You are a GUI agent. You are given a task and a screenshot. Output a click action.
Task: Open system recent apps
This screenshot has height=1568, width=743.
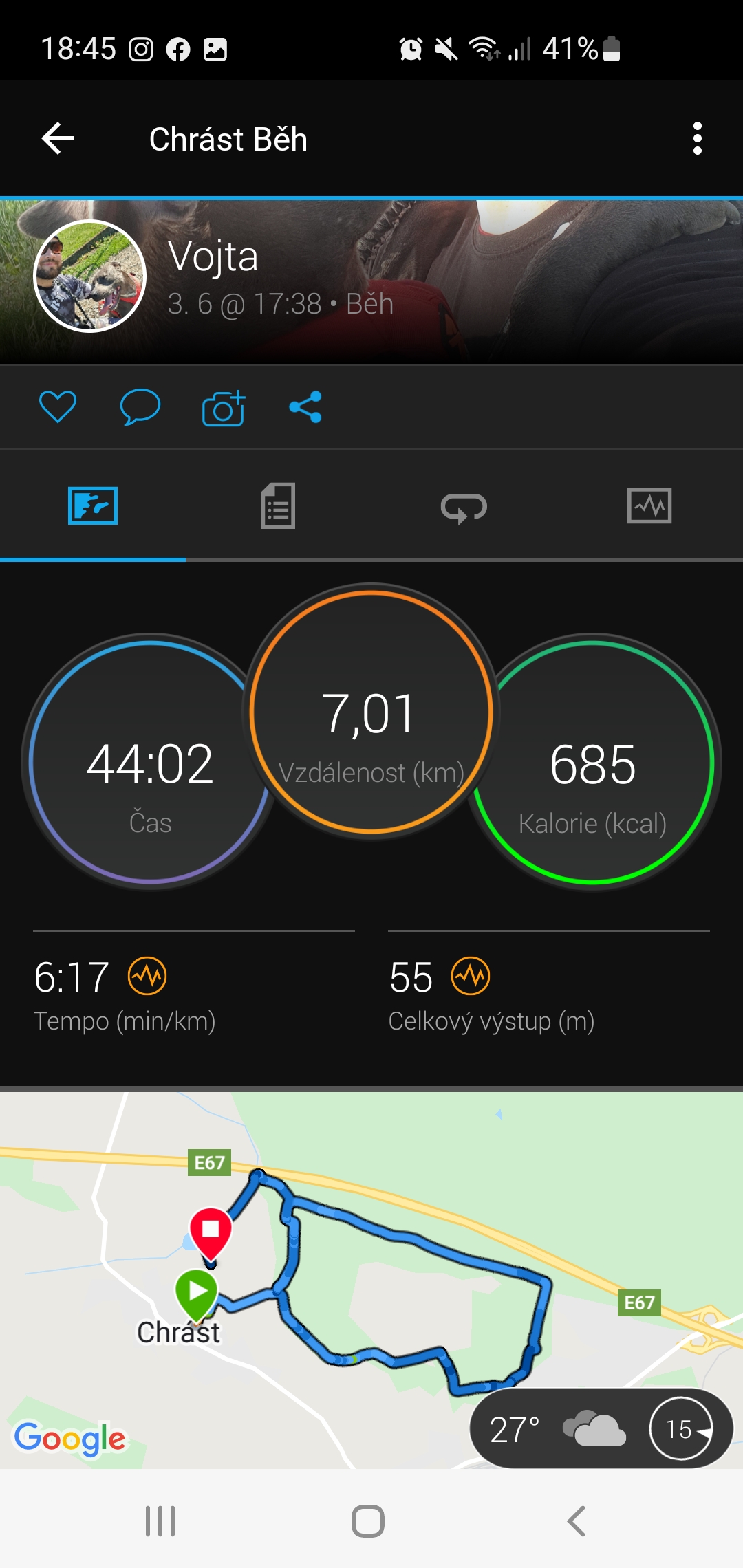pyautogui.click(x=160, y=1521)
